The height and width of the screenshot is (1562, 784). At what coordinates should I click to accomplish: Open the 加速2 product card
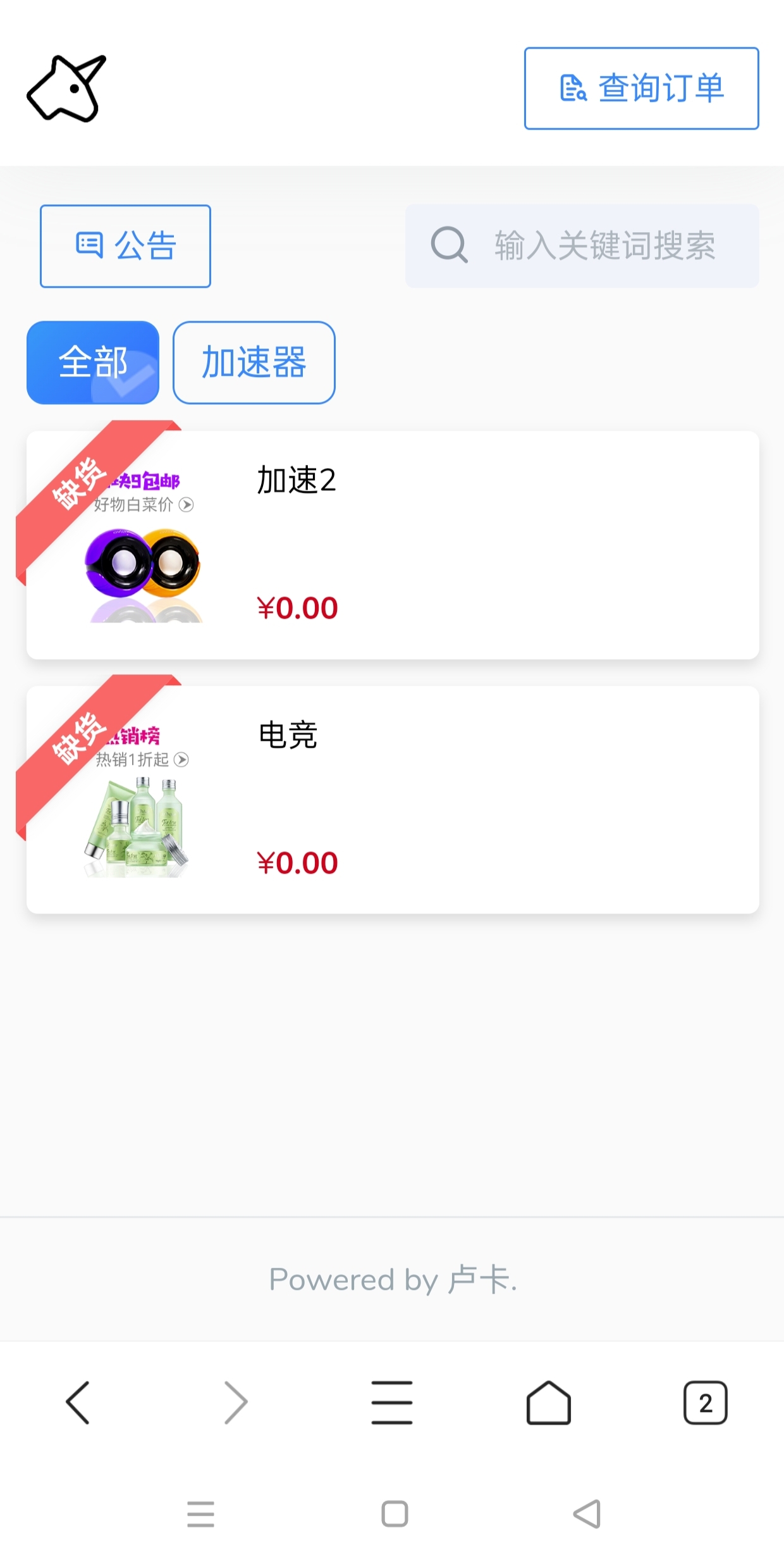coord(392,545)
